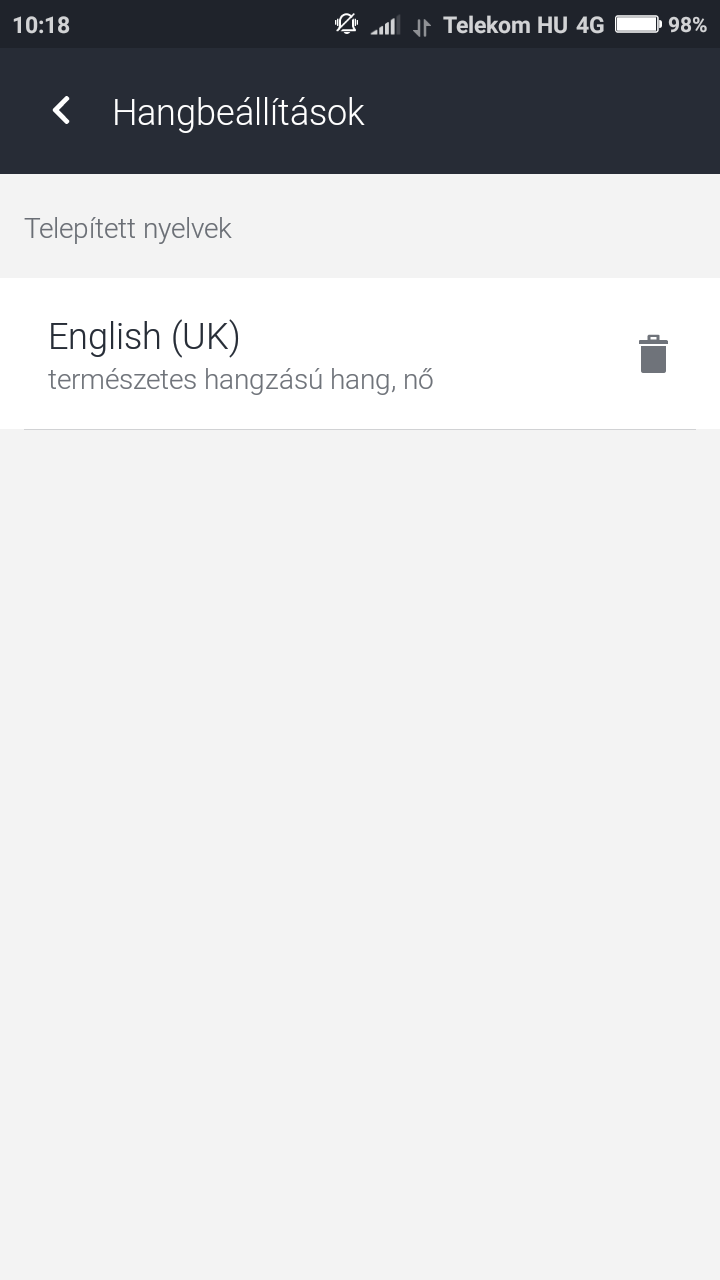
Task: Select the English (UK) language row
Action: [360, 354]
